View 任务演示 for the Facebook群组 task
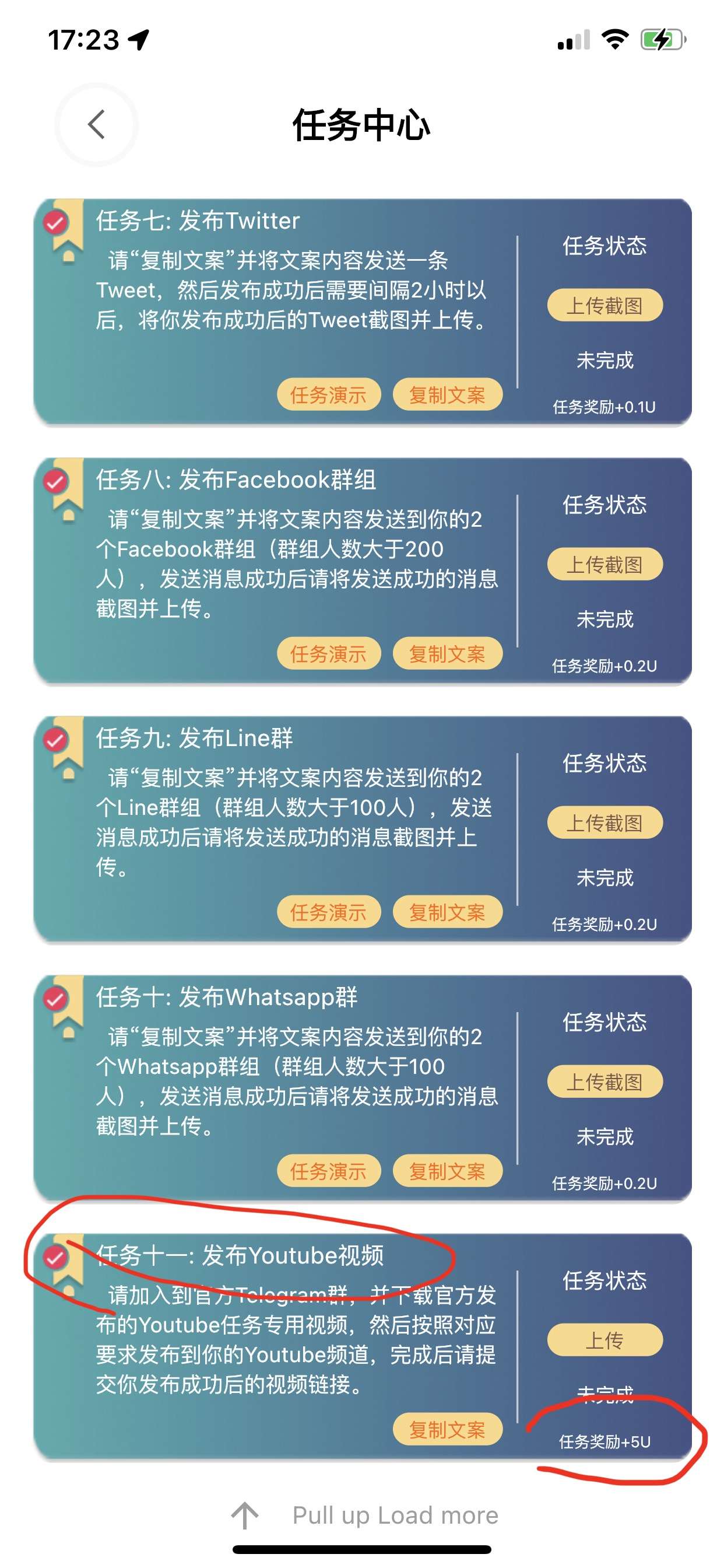 pos(328,654)
